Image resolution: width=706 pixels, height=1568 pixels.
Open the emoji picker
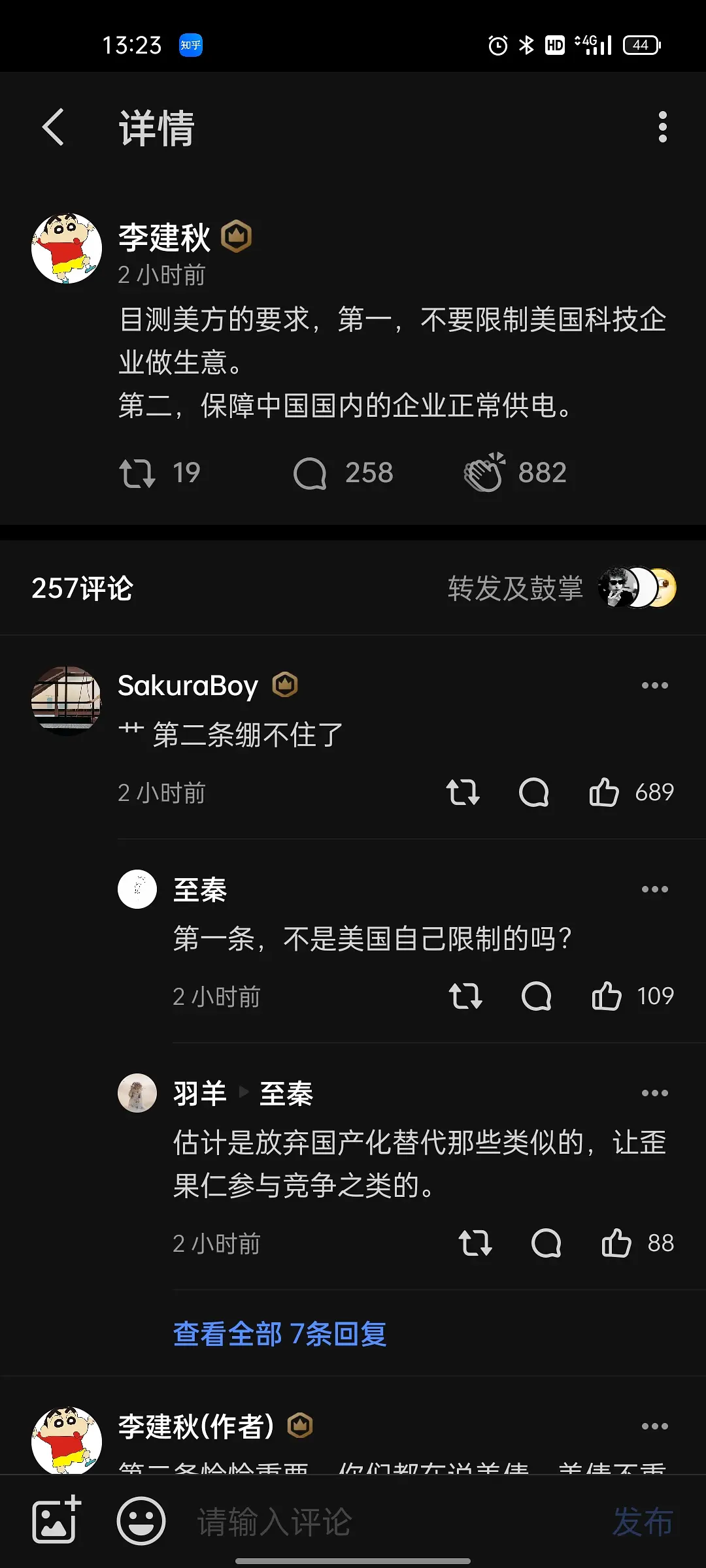[141, 1521]
